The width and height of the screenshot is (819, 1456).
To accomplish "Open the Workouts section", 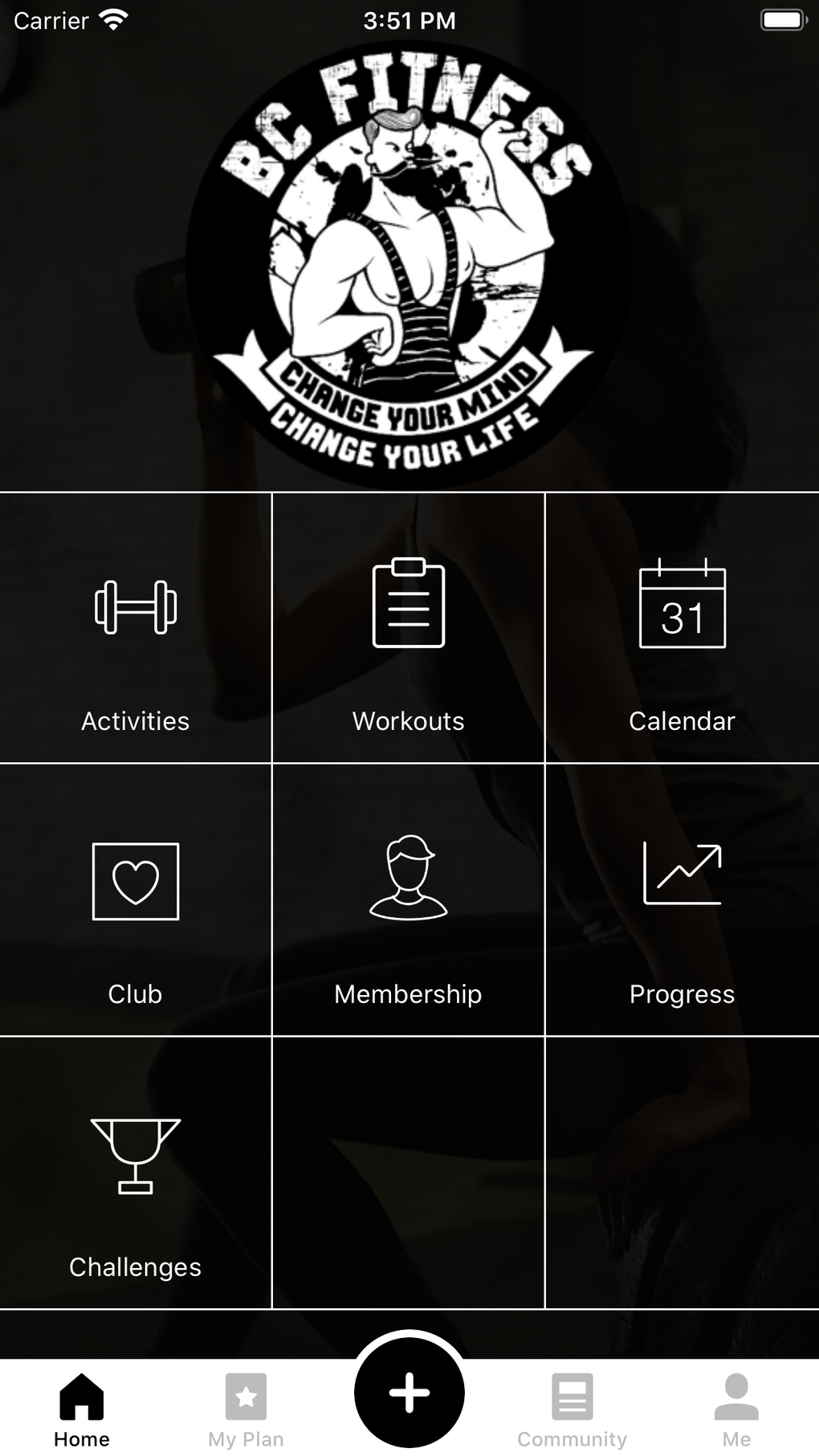I will click(x=409, y=628).
